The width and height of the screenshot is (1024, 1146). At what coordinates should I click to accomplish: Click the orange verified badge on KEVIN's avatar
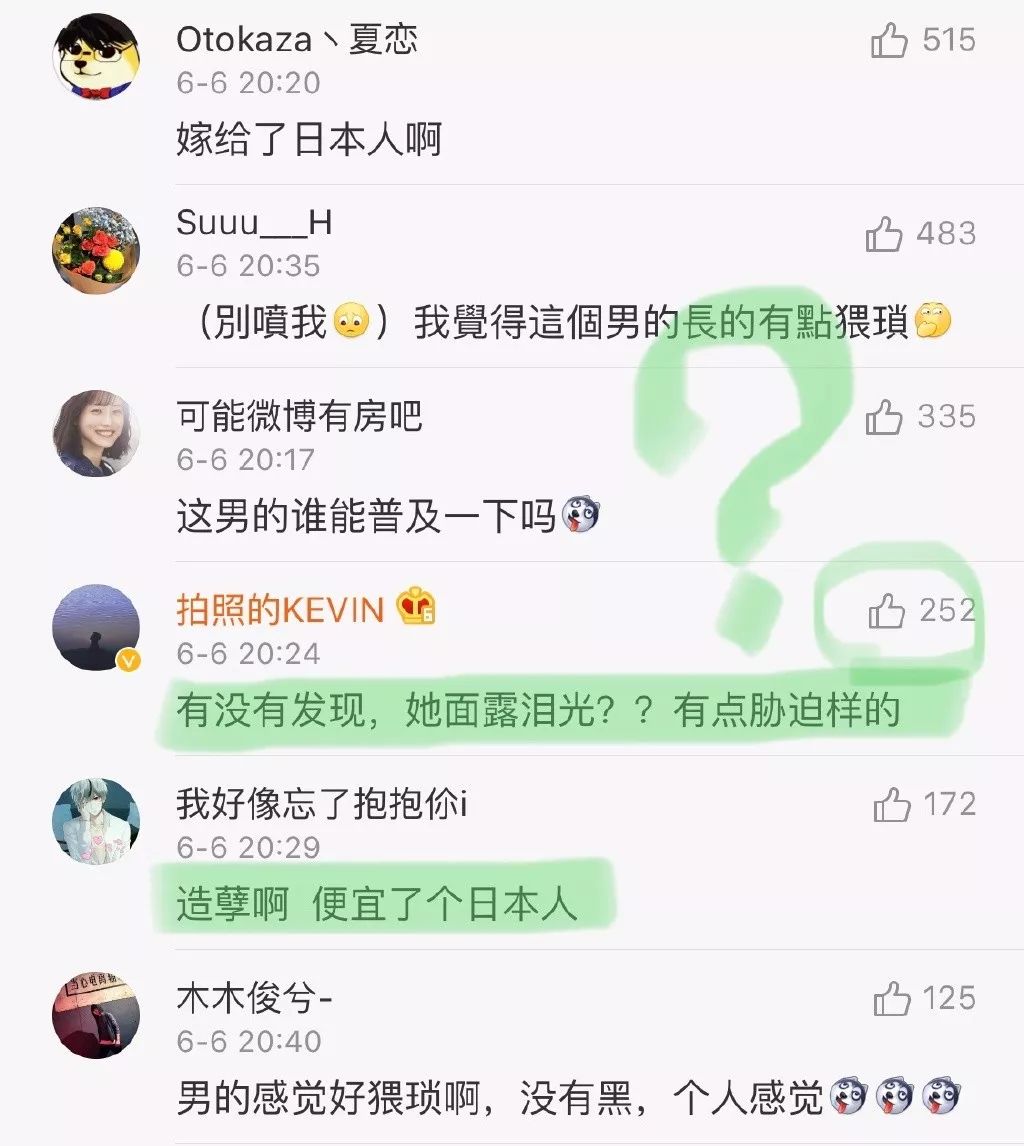pos(127,661)
